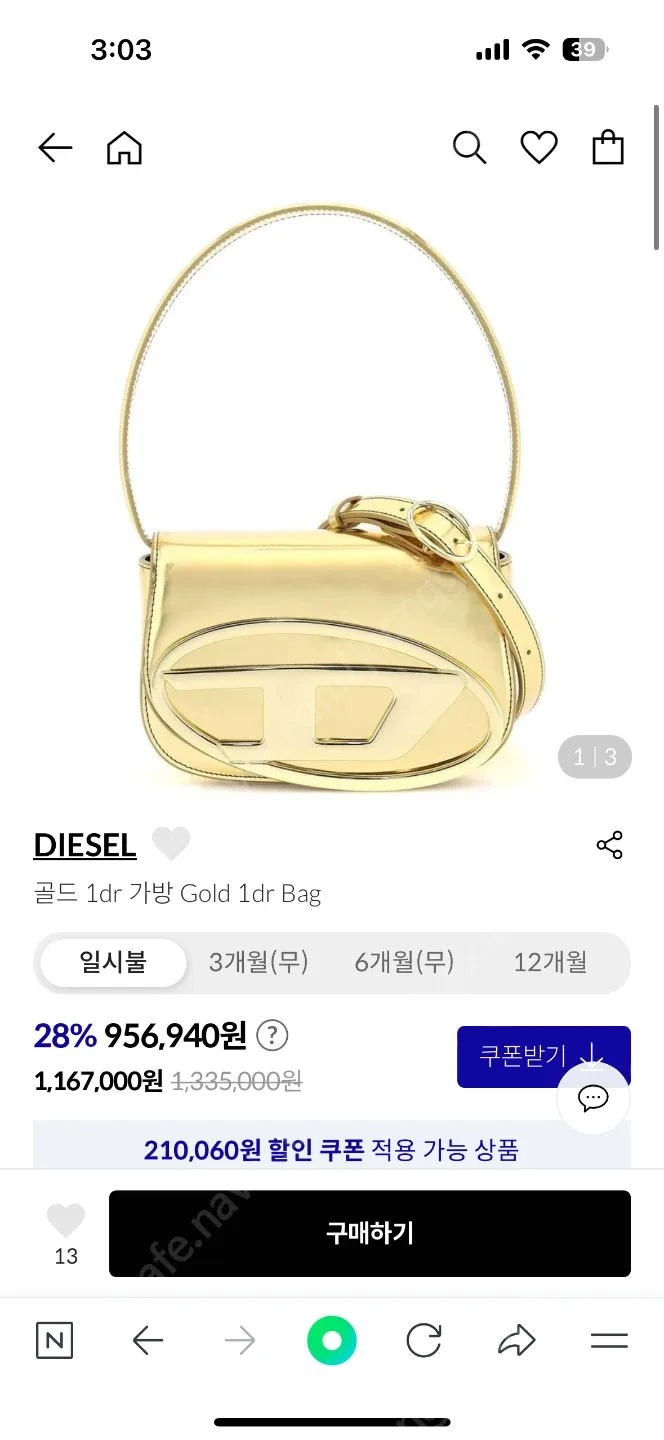Open the browser's hamburger menu
This screenshot has height=1440, width=664.
[x=609, y=1341]
